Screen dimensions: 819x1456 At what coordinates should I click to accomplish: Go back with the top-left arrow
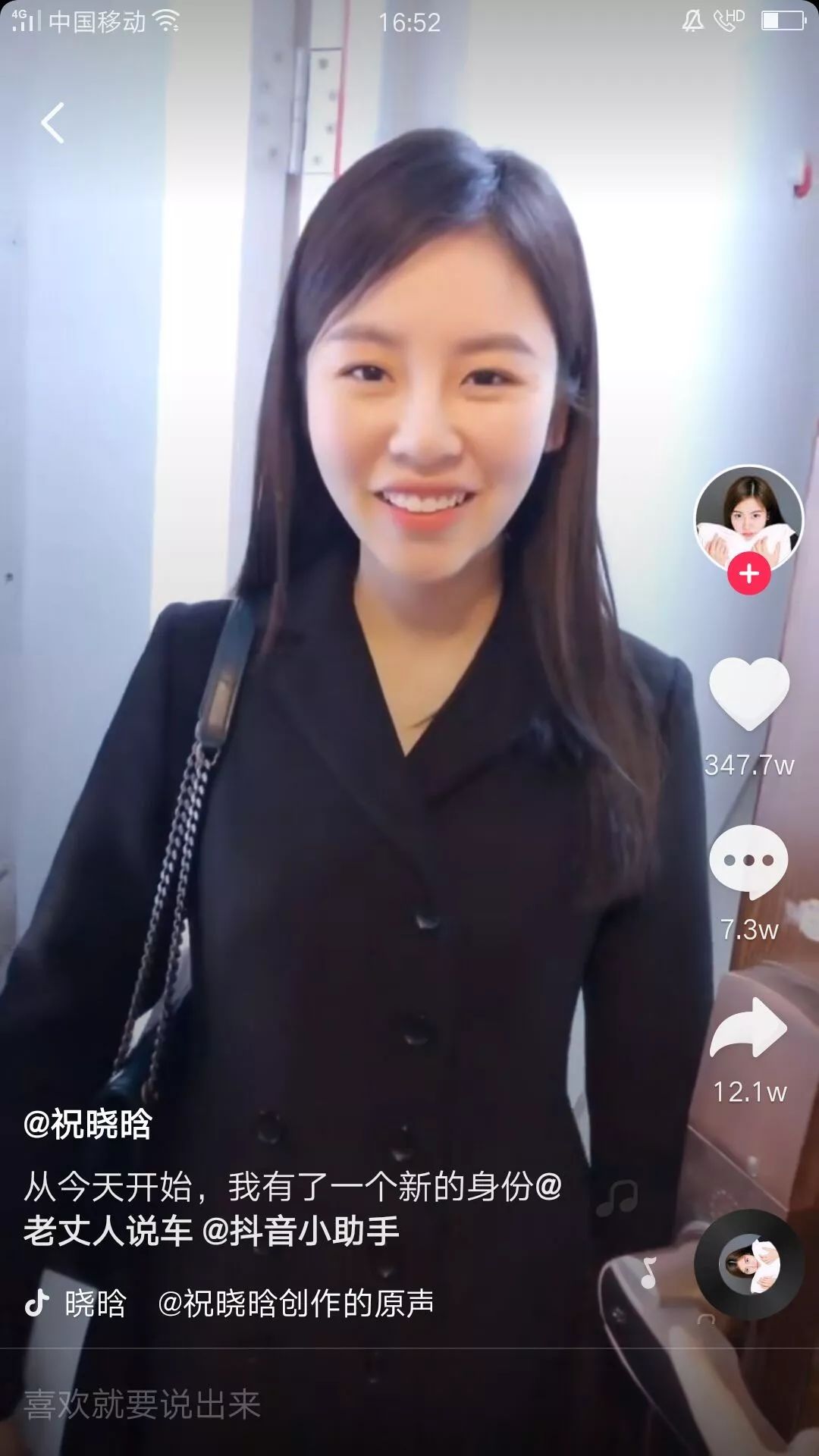[53, 123]
